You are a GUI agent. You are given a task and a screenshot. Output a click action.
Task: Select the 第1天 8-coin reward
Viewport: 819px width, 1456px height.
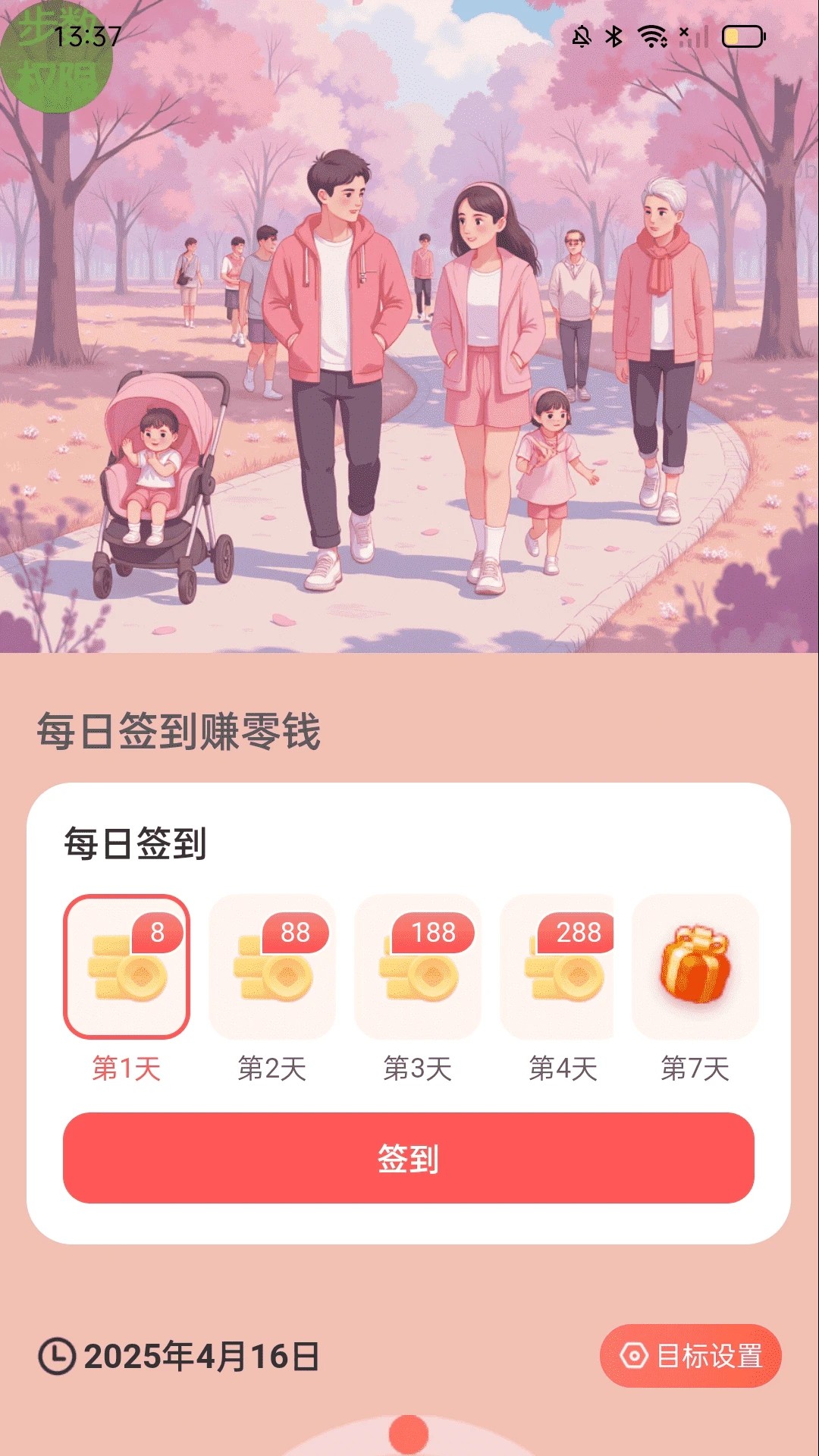126,967
